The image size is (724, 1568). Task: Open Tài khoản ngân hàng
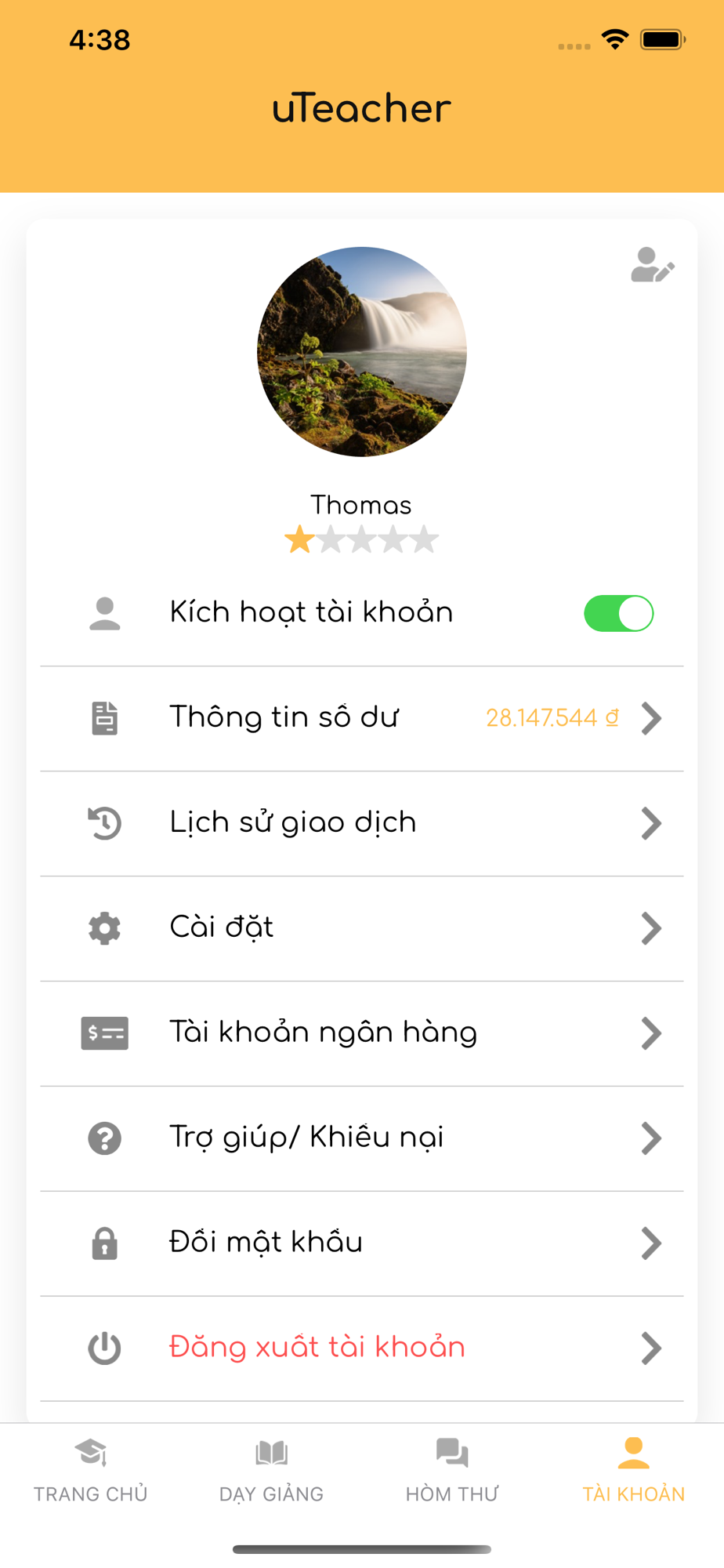coord(361,1033)
